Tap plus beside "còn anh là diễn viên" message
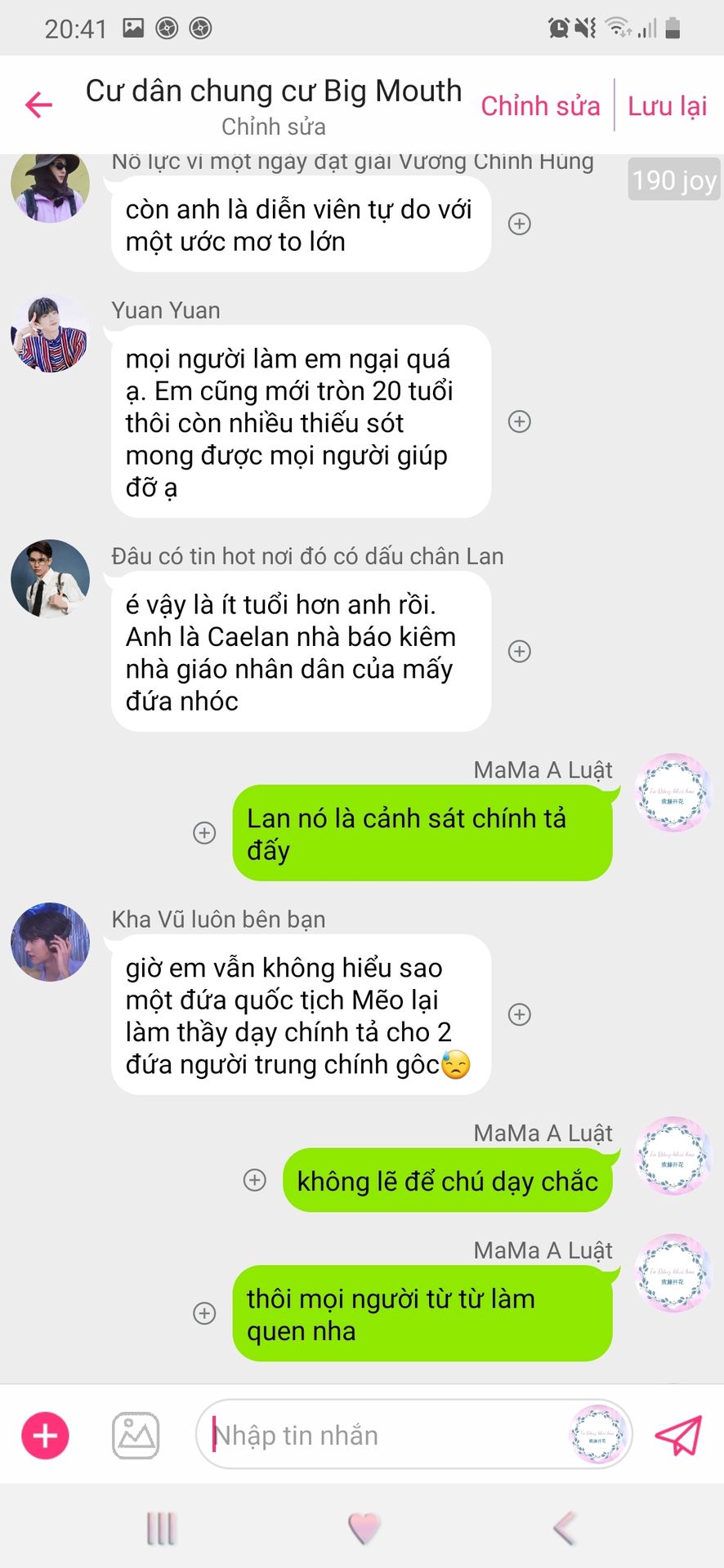This screenshot has width=724, height=1568. tap(520, 224)
